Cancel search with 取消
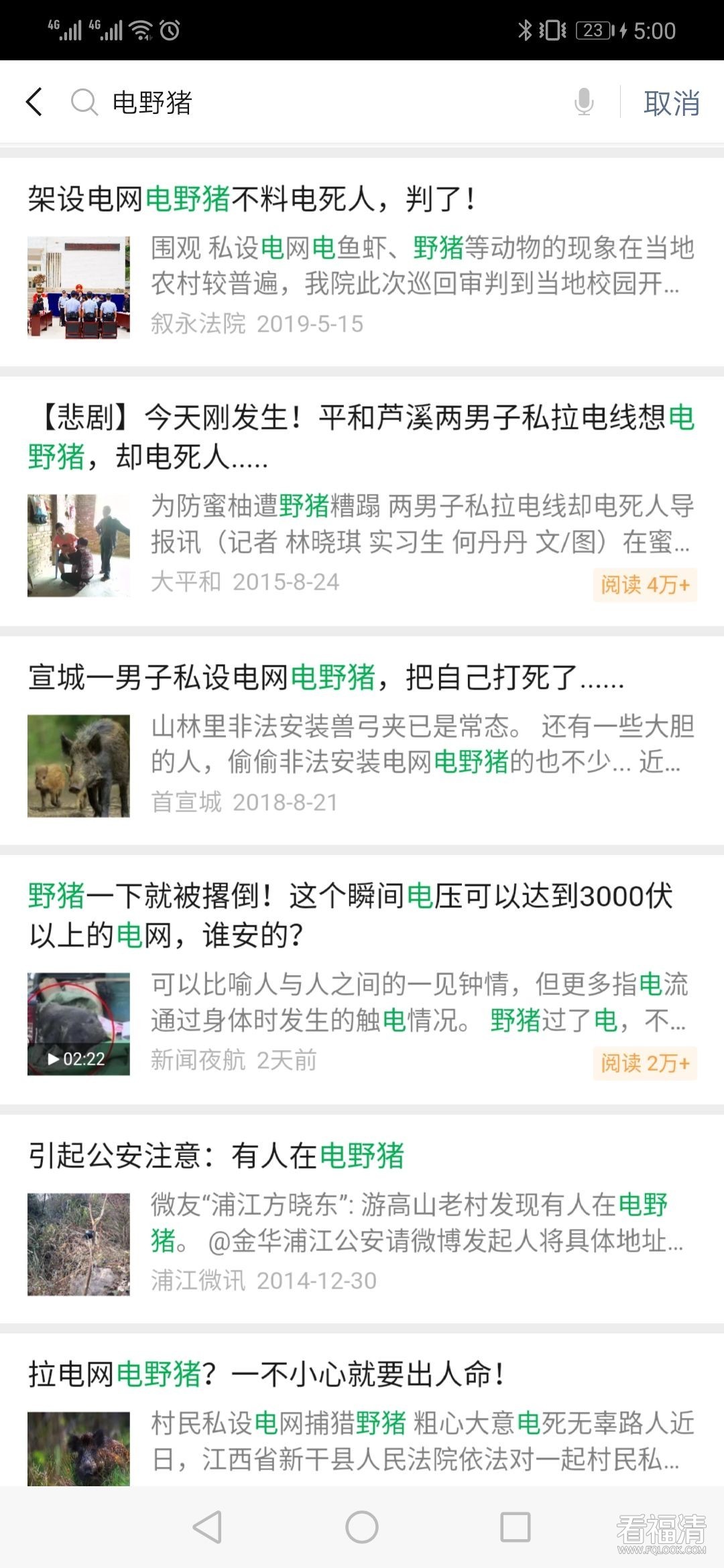The height and width of the screenshot is (1568, 724). [x=671, y=103]
